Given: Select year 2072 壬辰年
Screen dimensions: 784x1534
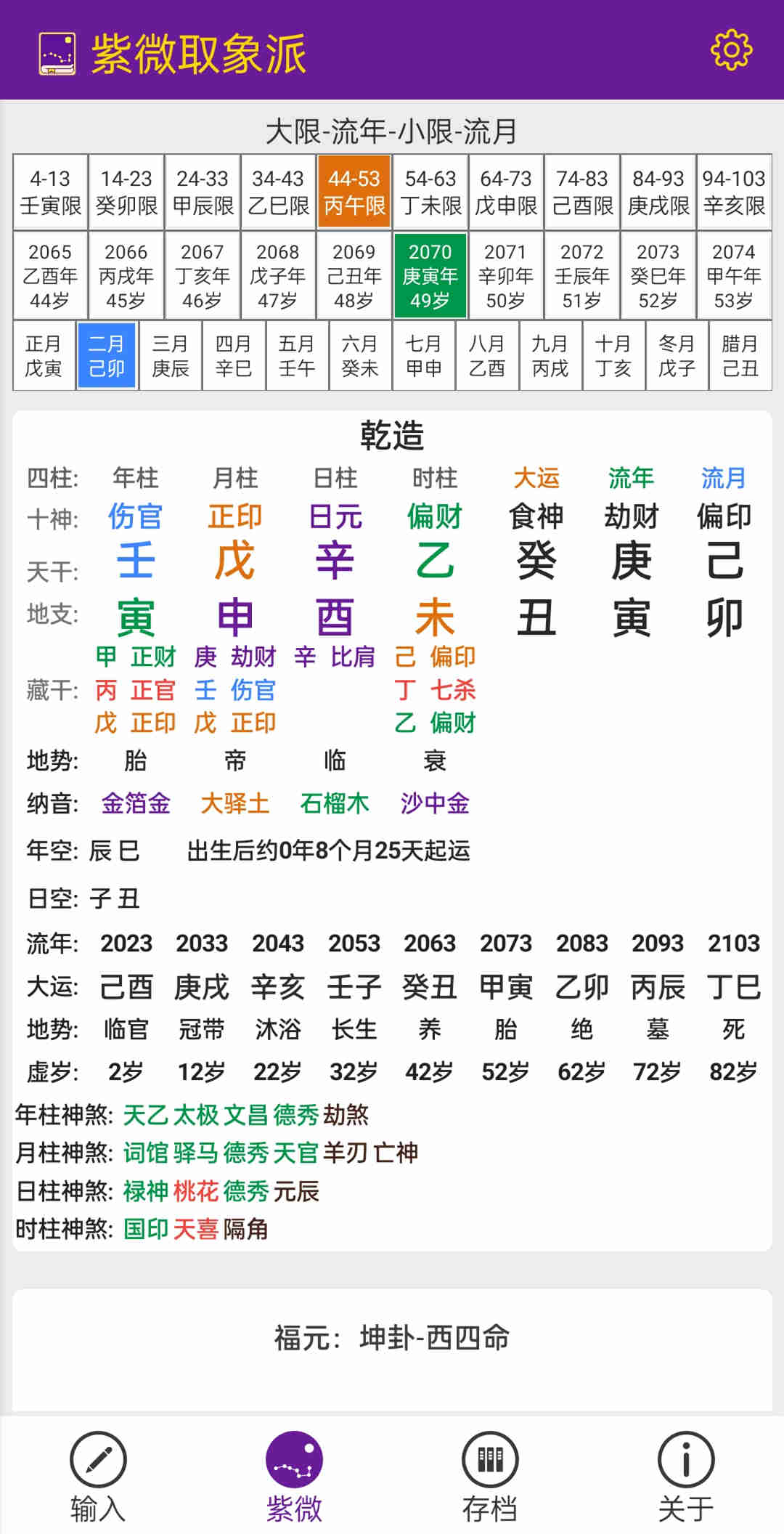Looking at the screenshot, I should 582,275.
